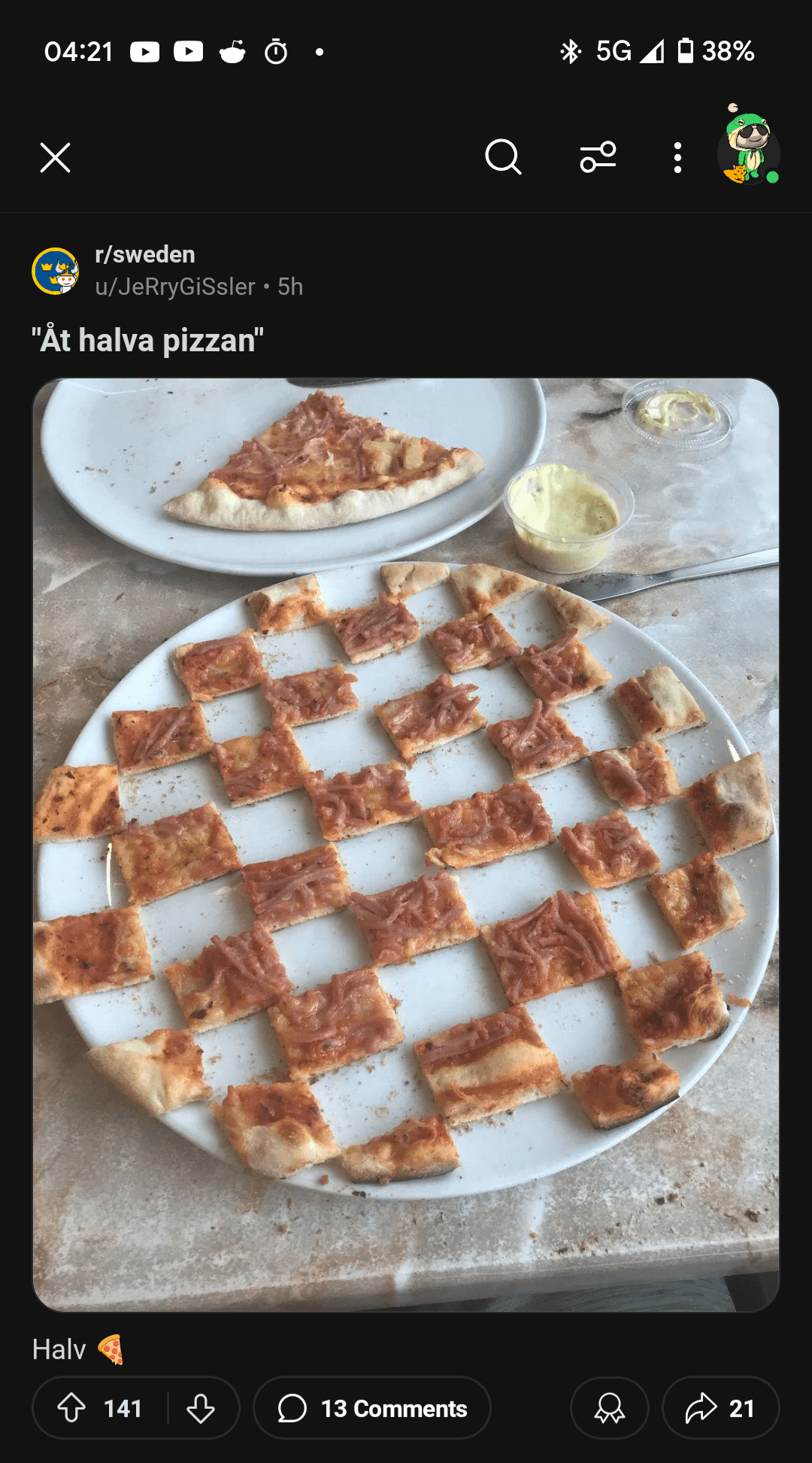The width and height of the screenshot is (812, 1463).
Task: Open the 13 Comments
Action: tap(372, 1408)
